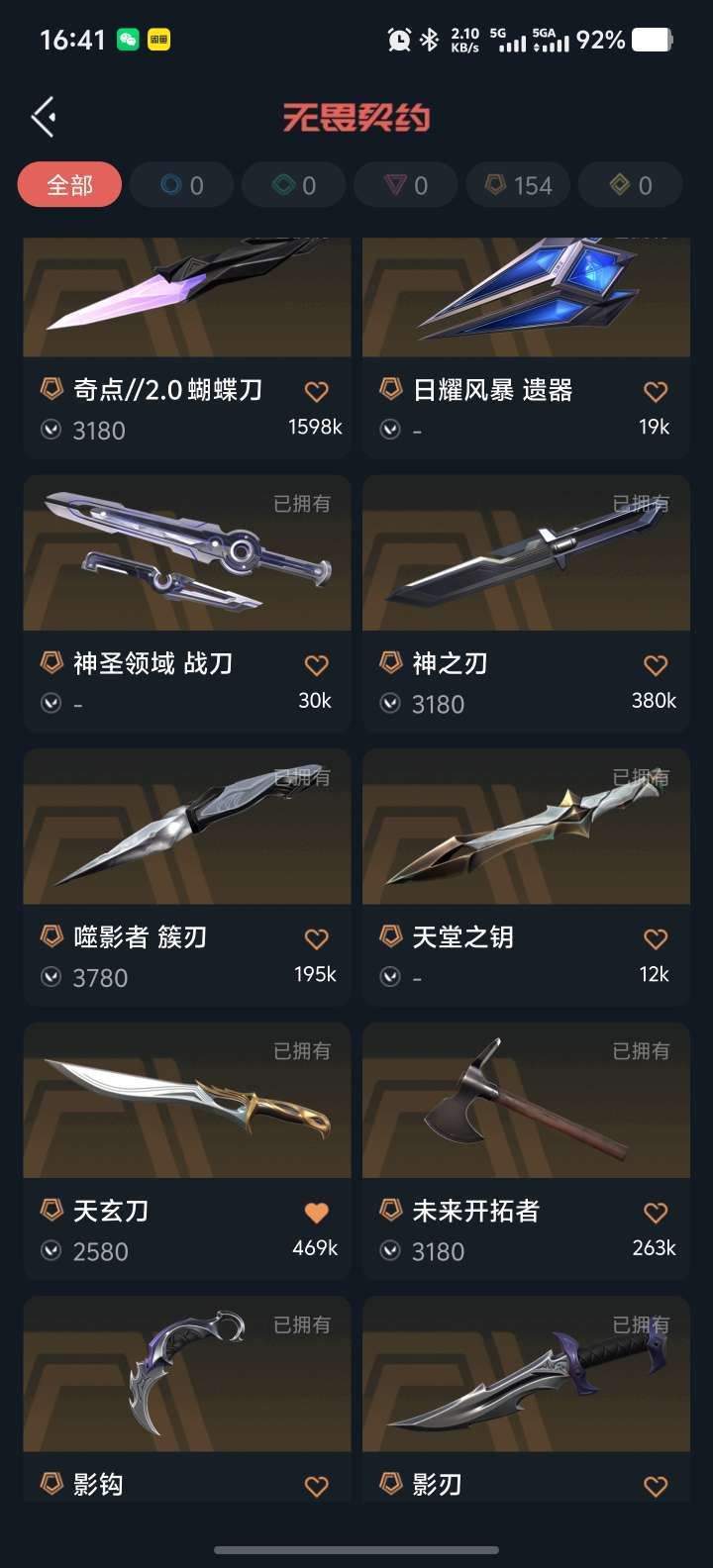Unfavorite 天玄刀 via the filled heart
Image resolution: width=713 pixels, height=1568 pixels.
tap(316, 1213)
